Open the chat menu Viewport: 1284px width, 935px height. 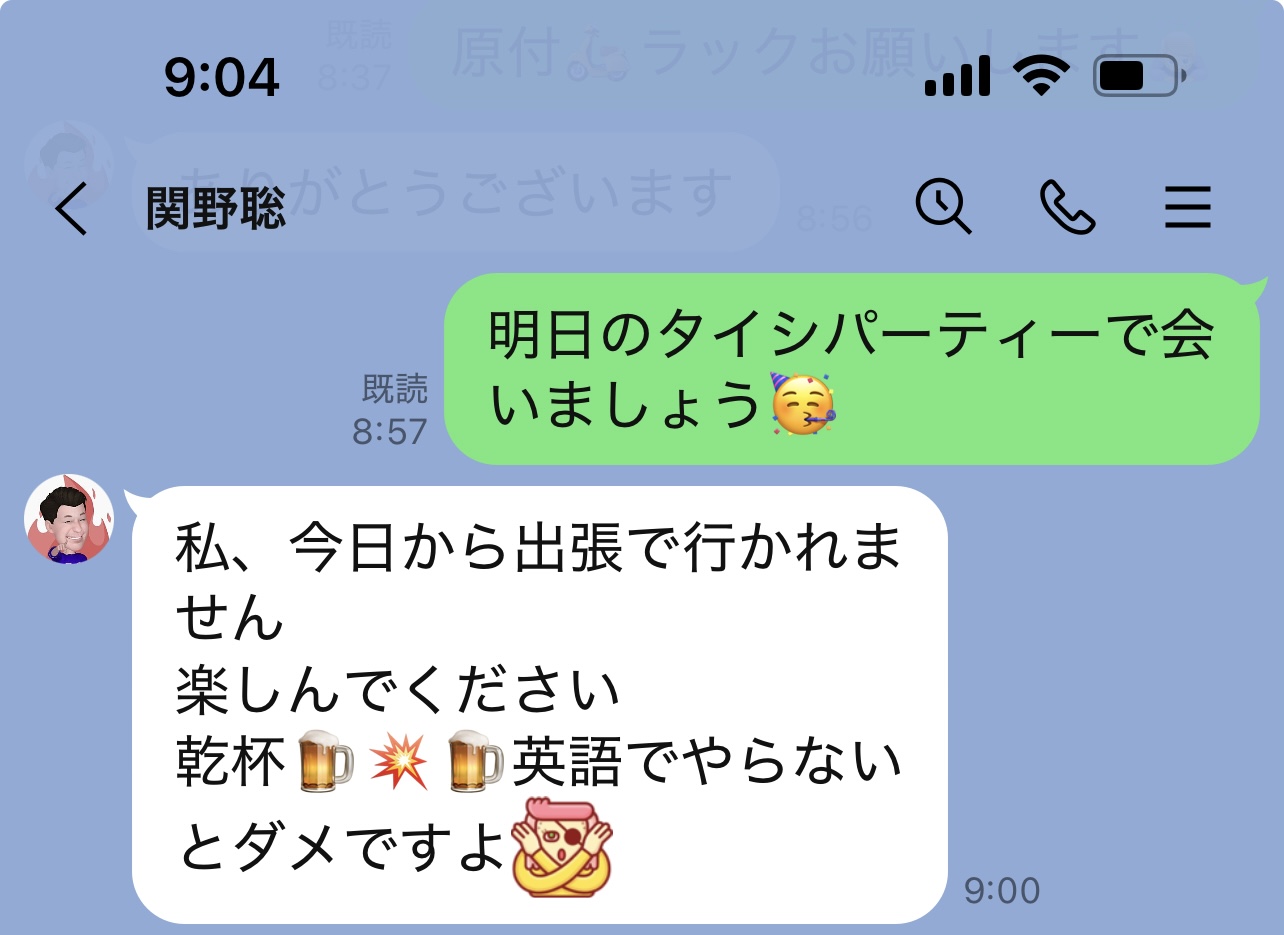tap(1188, 208)
